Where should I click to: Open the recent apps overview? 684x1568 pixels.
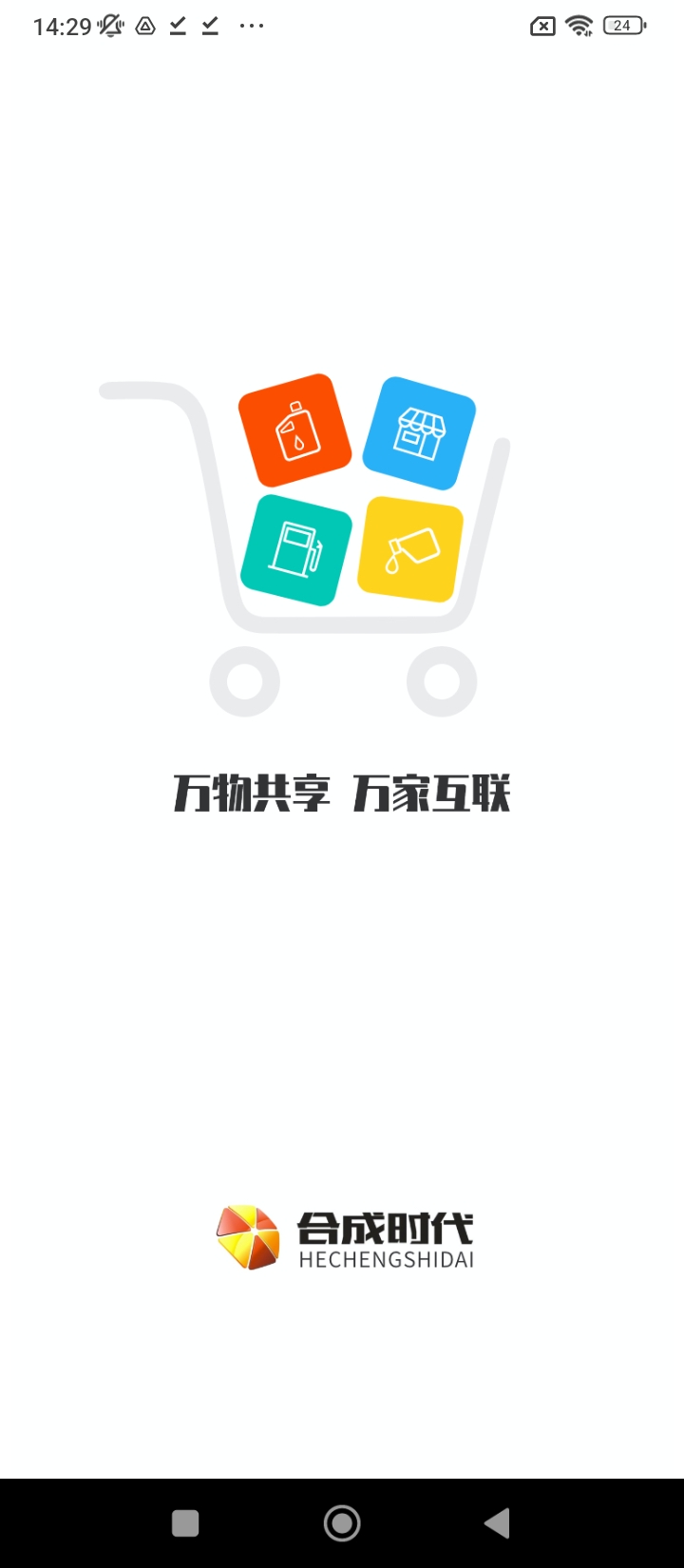(x=185, y=1523)
